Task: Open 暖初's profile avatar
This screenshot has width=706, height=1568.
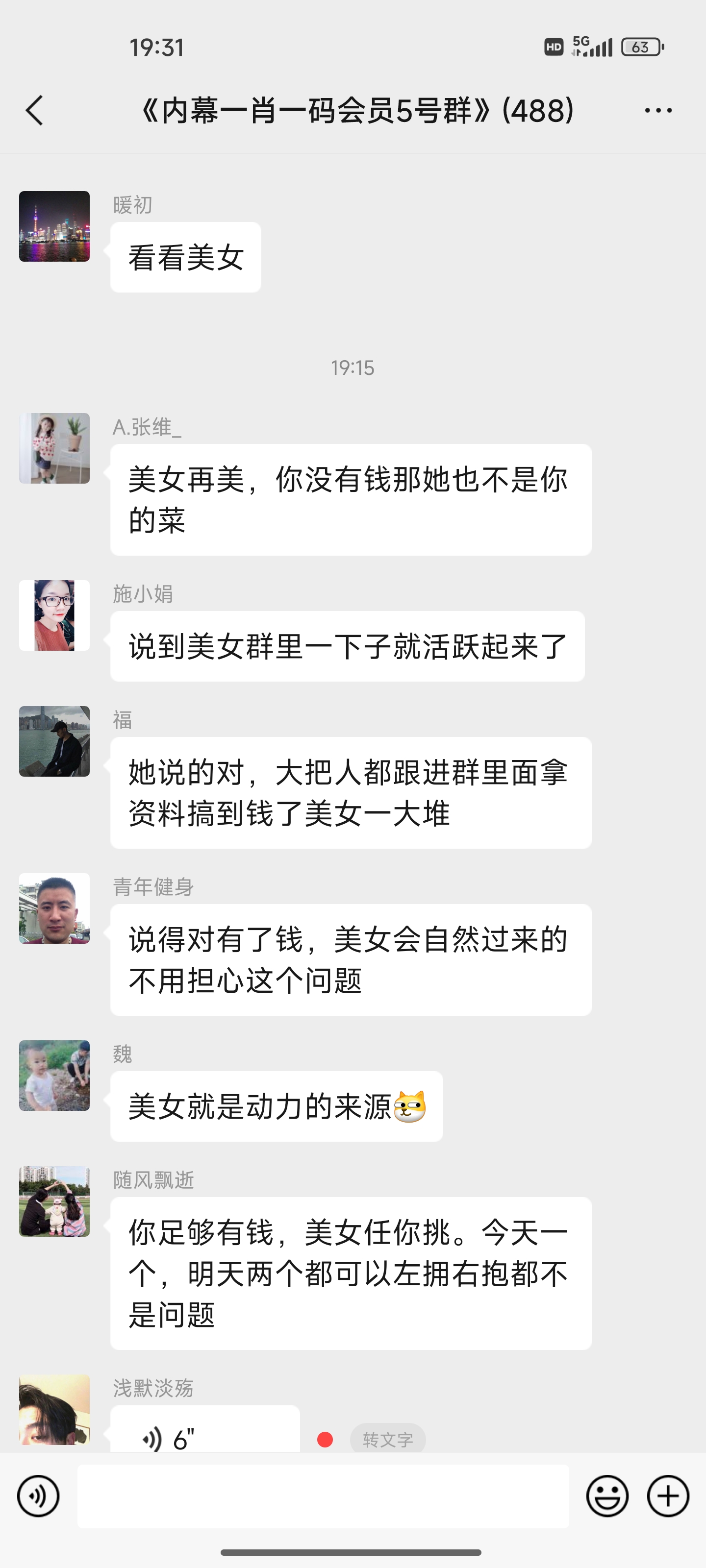Action: pos(54,226)
